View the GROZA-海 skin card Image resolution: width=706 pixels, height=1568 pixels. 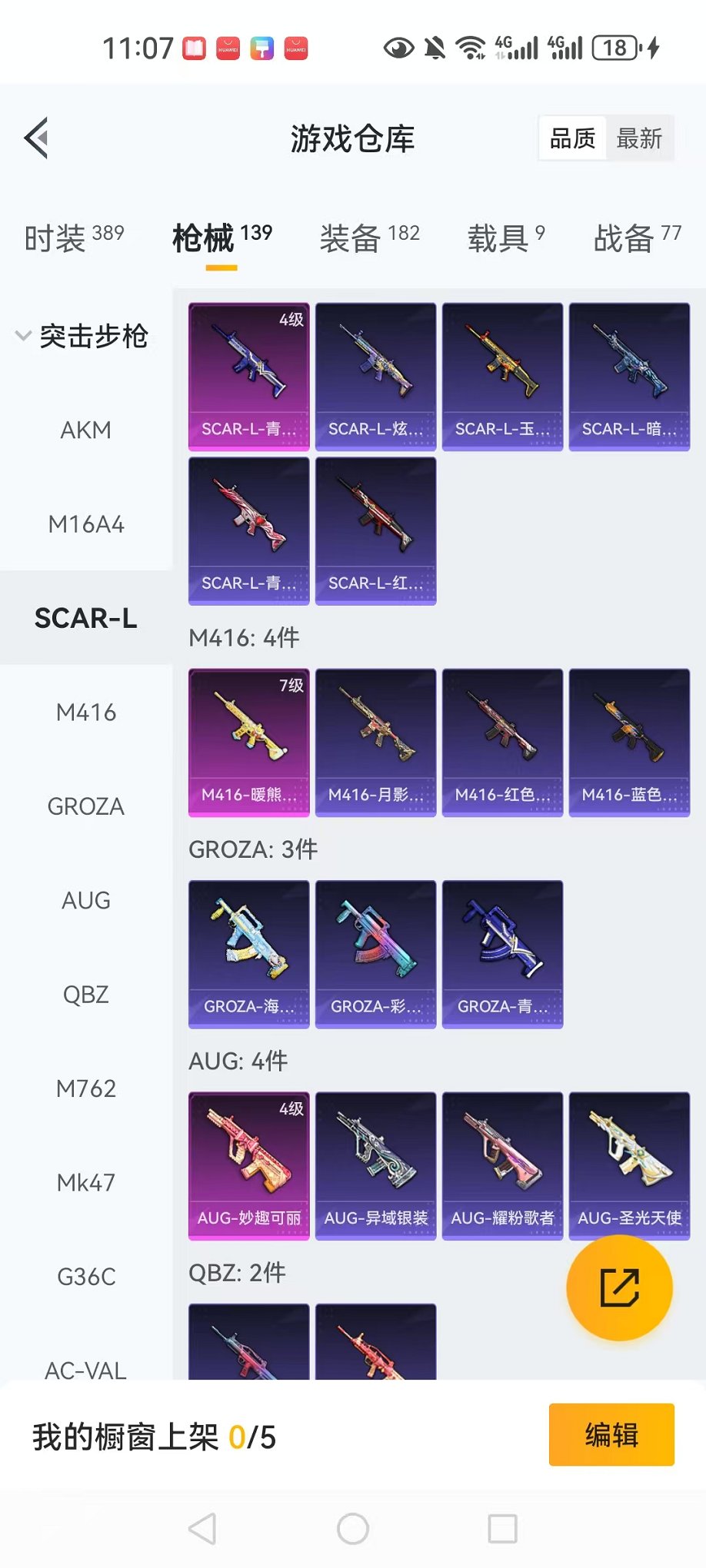pos(248,953)
